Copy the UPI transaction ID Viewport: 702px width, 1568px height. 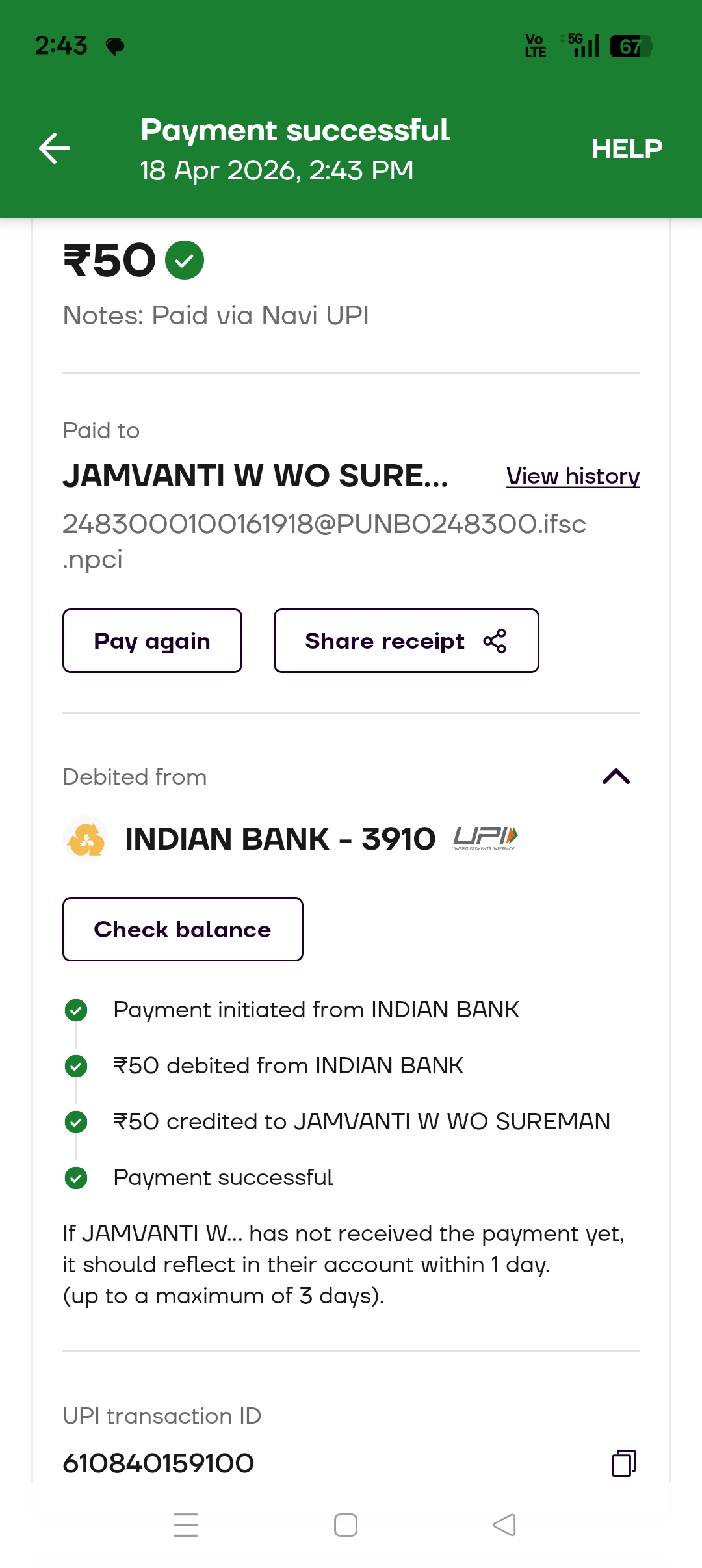623,1463
